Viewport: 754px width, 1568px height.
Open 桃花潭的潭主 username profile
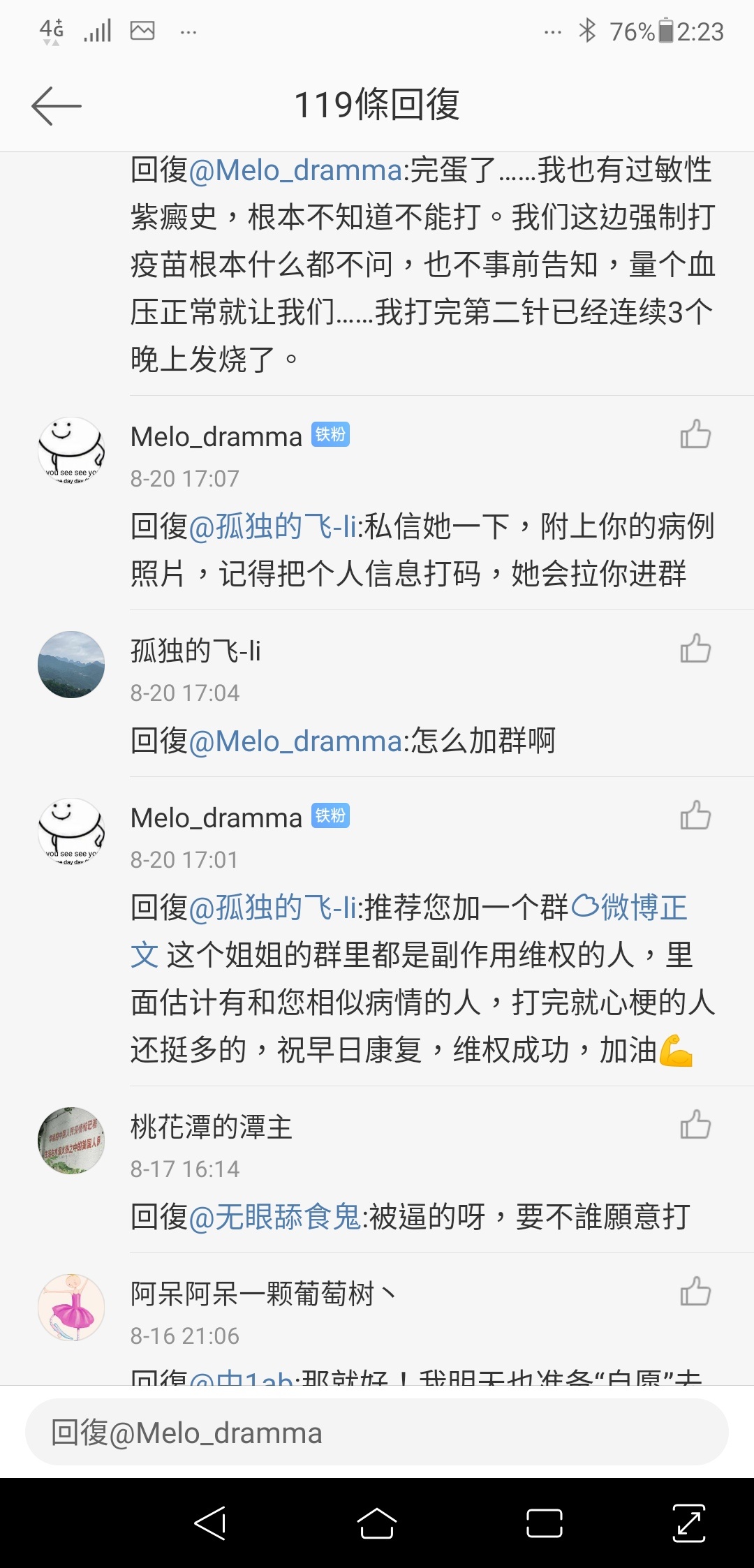point(211,1127)
